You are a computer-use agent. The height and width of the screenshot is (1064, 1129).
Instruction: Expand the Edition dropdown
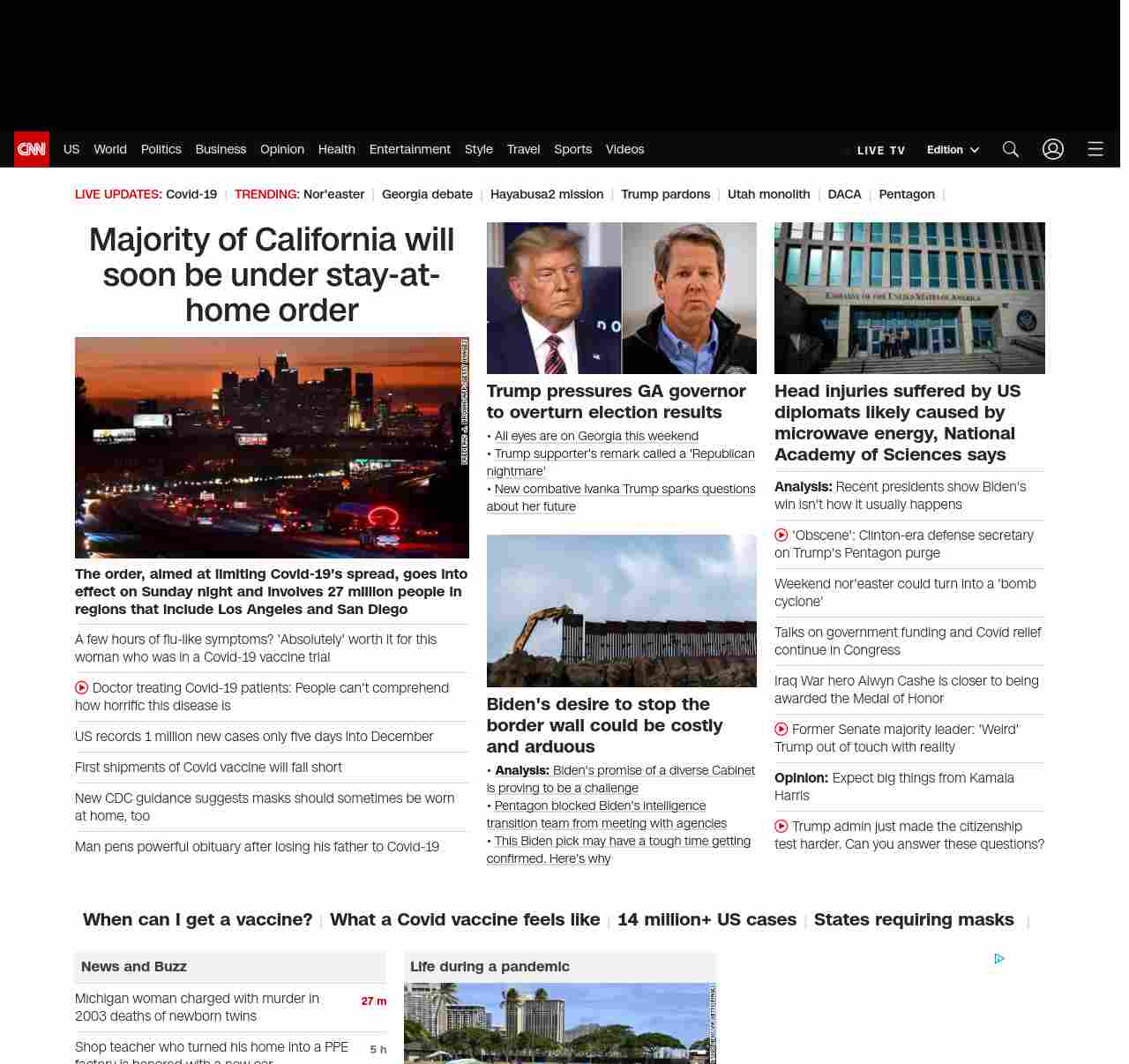953,150
